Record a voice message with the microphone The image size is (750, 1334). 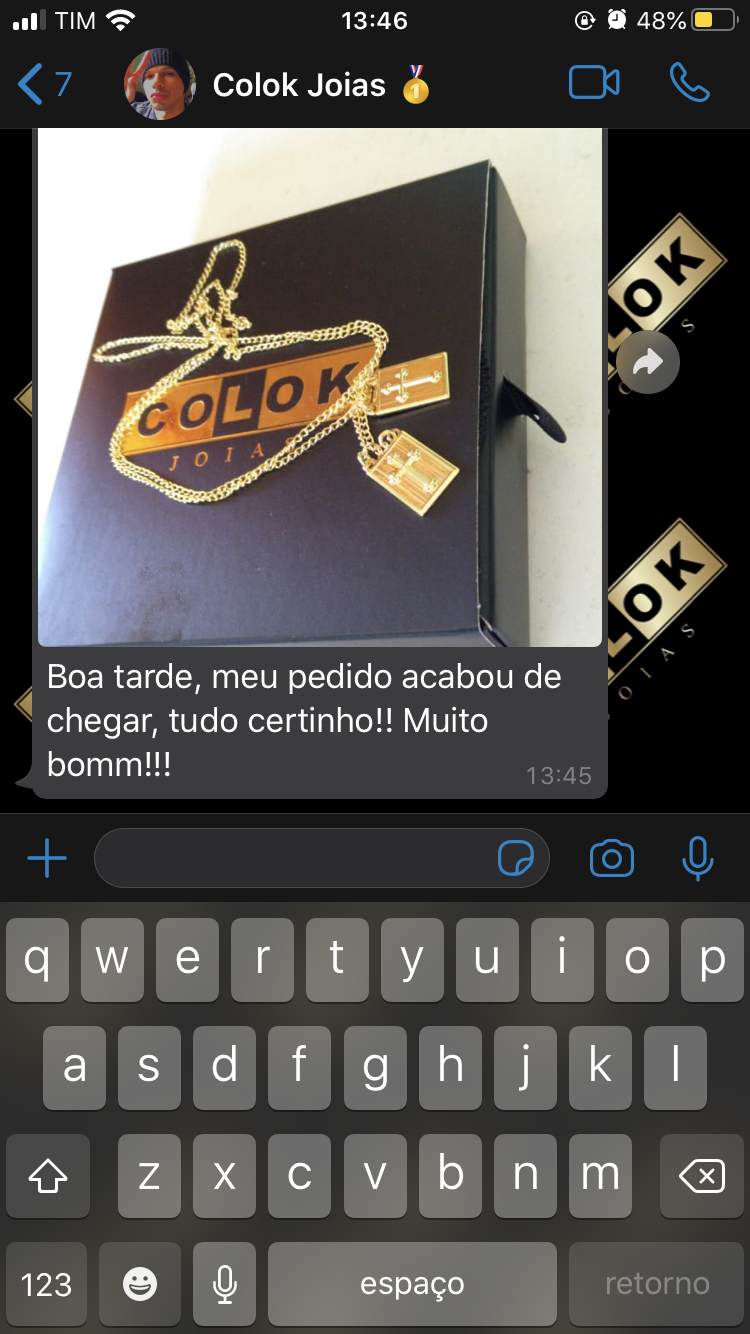pyautogui.click(x=697, y=858)
